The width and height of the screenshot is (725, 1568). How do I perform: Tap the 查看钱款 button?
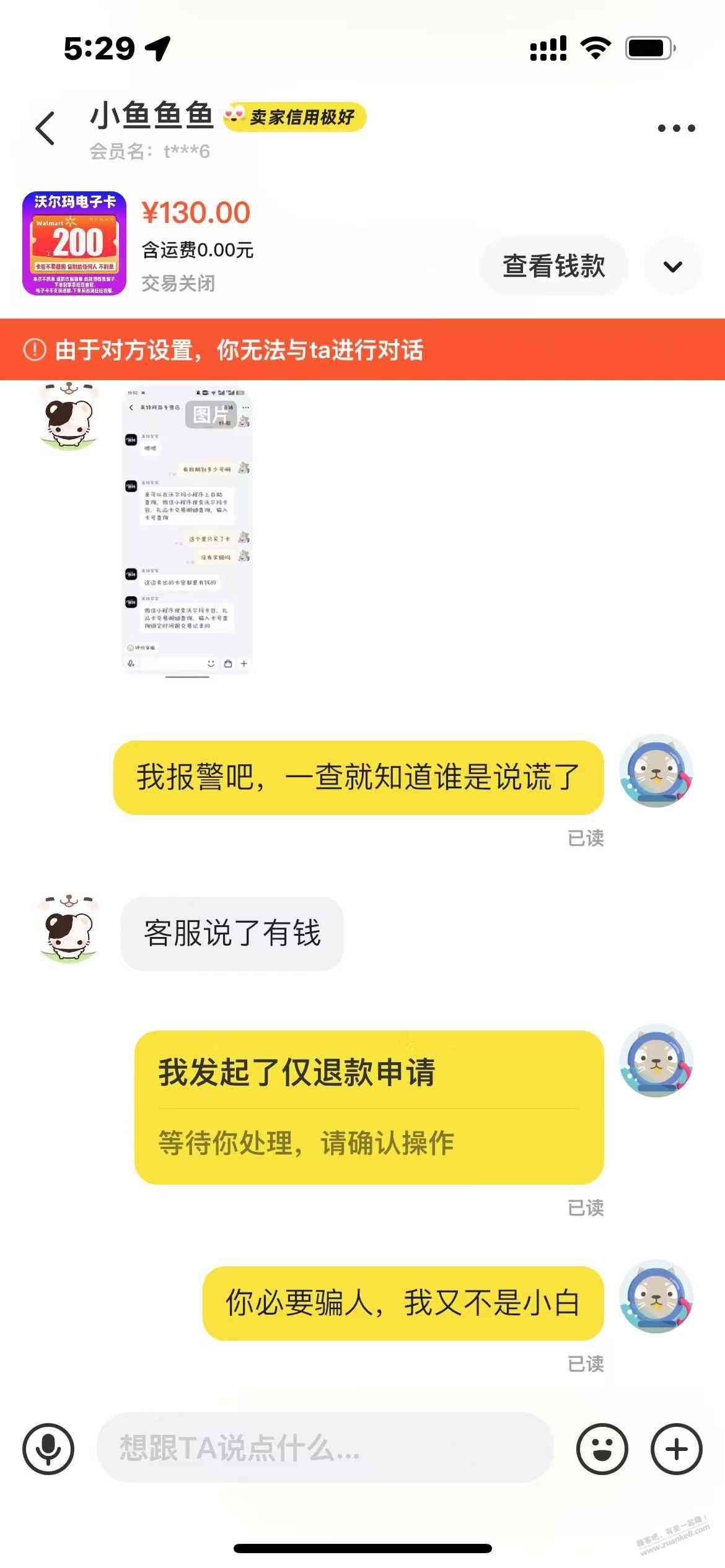[x=553, y=266]
